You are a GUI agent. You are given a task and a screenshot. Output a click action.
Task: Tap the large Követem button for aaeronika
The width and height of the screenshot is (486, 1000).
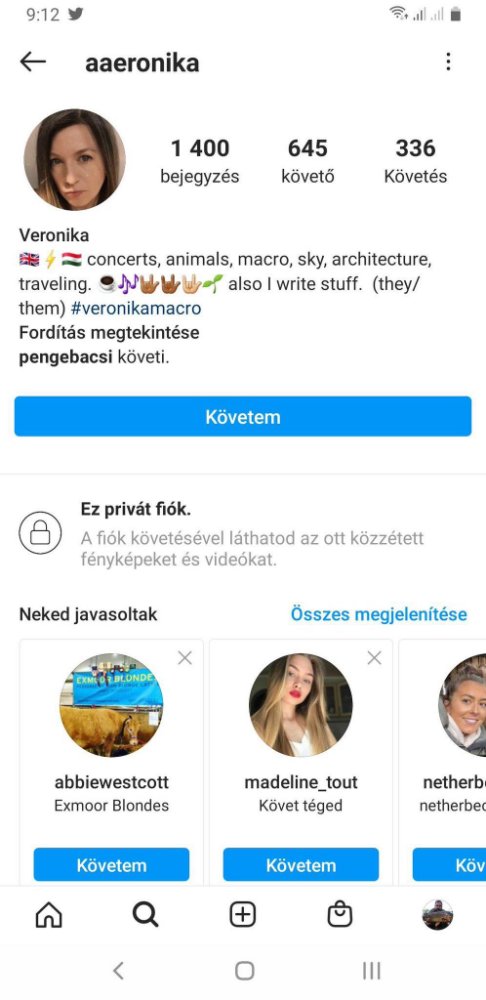click(x=243, y=416)
